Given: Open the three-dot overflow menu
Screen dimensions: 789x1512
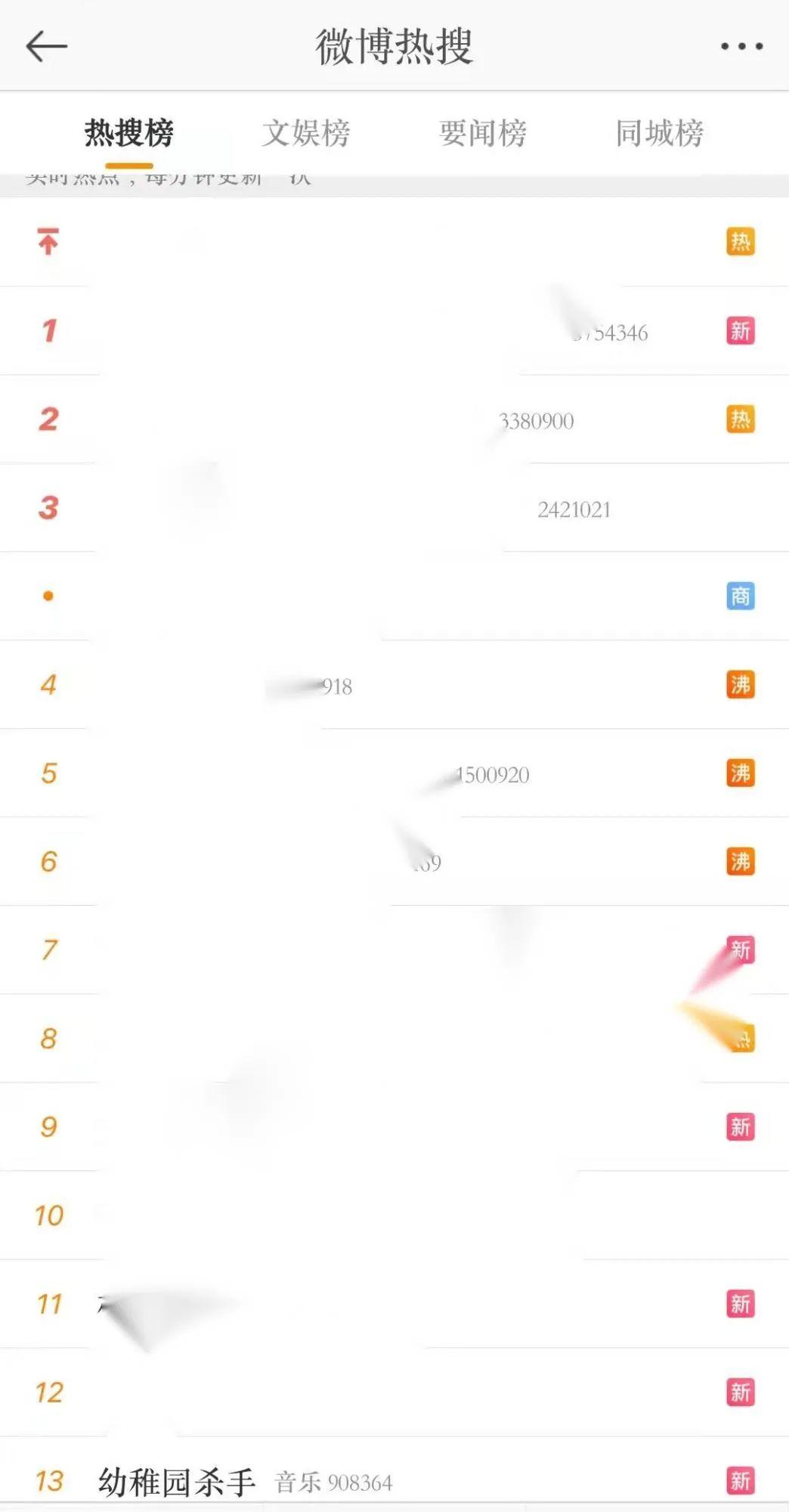Looking at the screenshot, I should coord(741,46).
